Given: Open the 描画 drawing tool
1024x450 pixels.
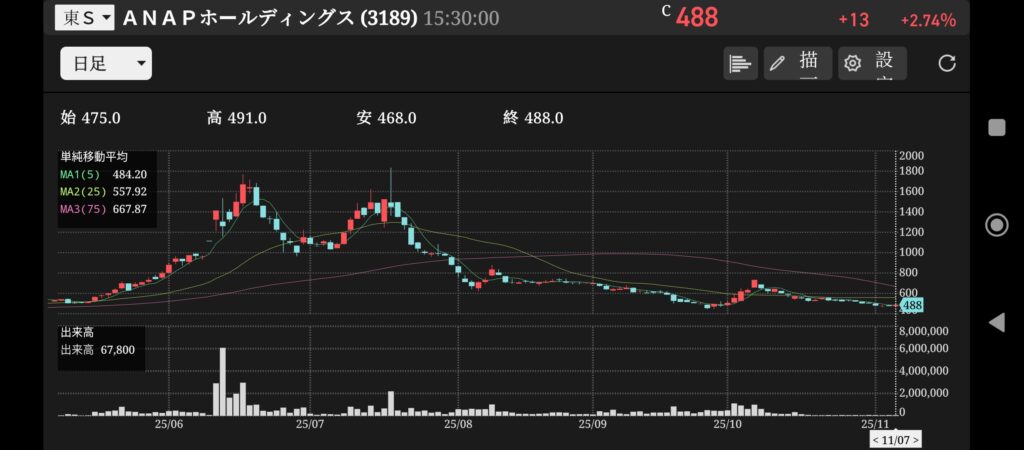Looking at the screenshot, I should (x=798, y=64).
